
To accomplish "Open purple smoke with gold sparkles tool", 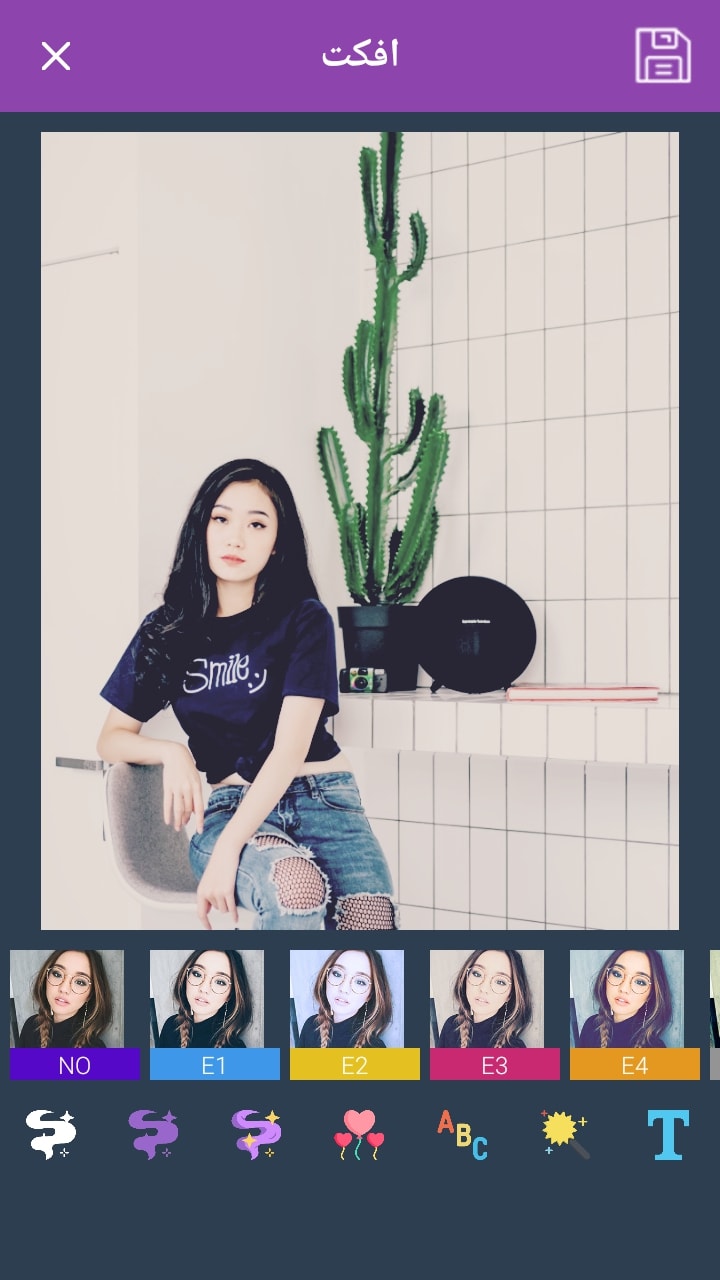I will click(257, 1134).
